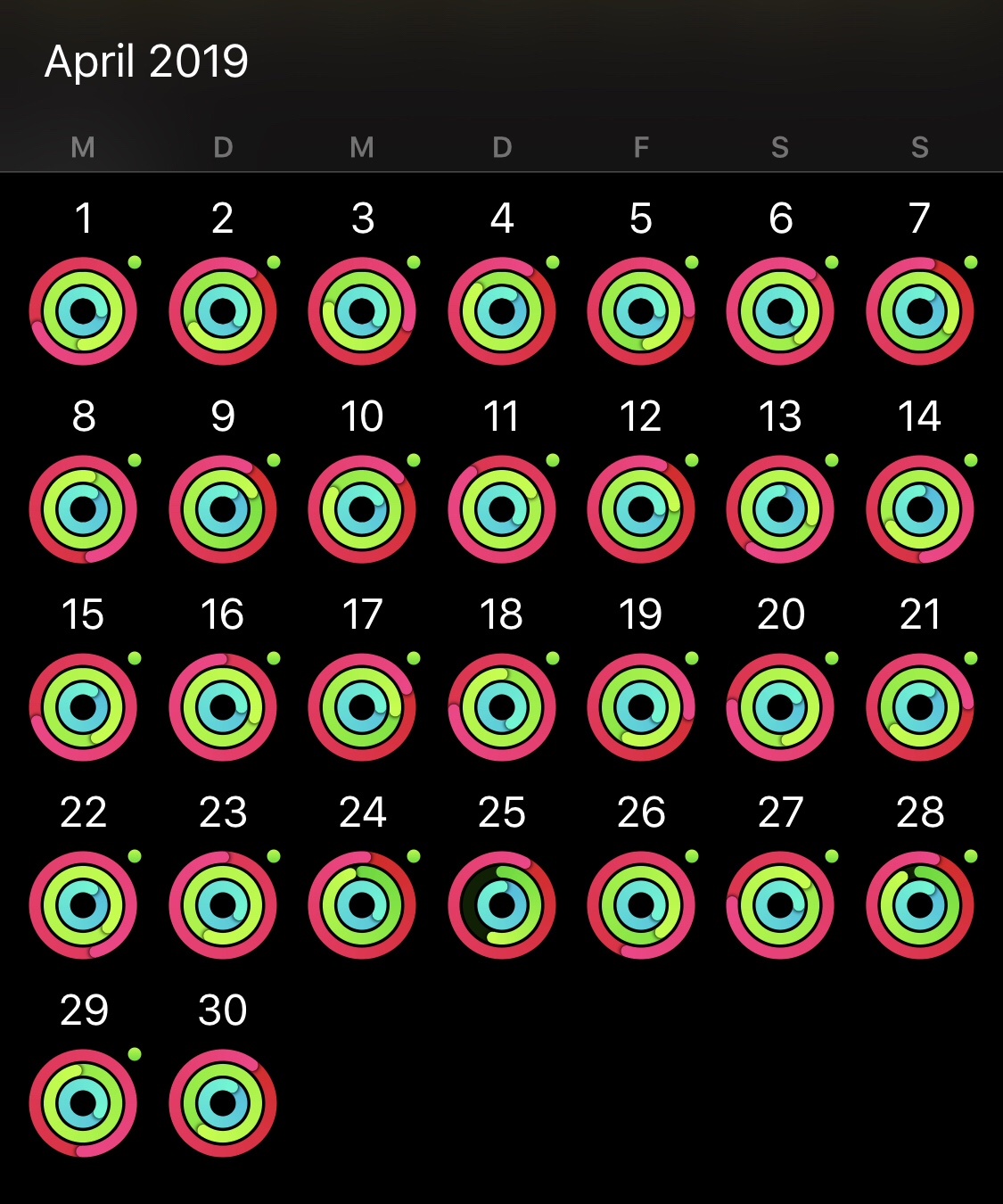Open April 28 activity rings
The height and width of the screenshot is (1204, 1003).
pos(920,905)
